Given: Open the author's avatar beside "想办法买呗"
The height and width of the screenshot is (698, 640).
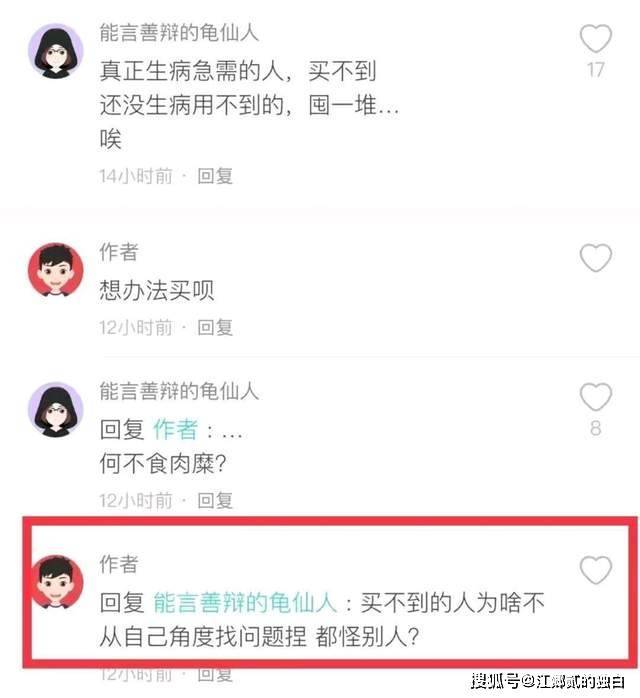Looking at the screenshot, I should pos(54,272).
